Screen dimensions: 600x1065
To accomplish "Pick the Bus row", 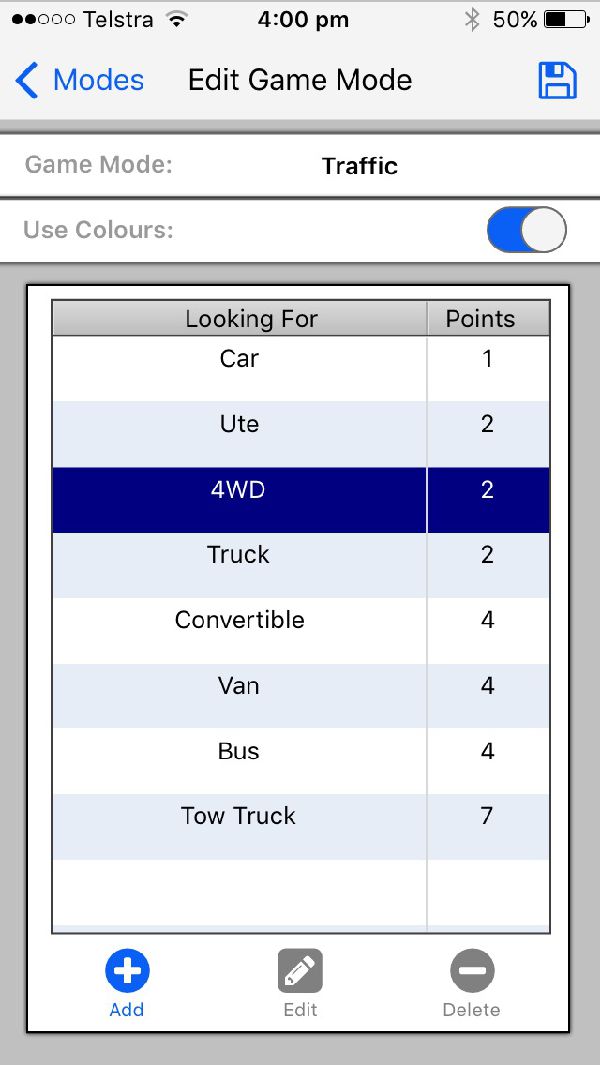I will point(300,761).
